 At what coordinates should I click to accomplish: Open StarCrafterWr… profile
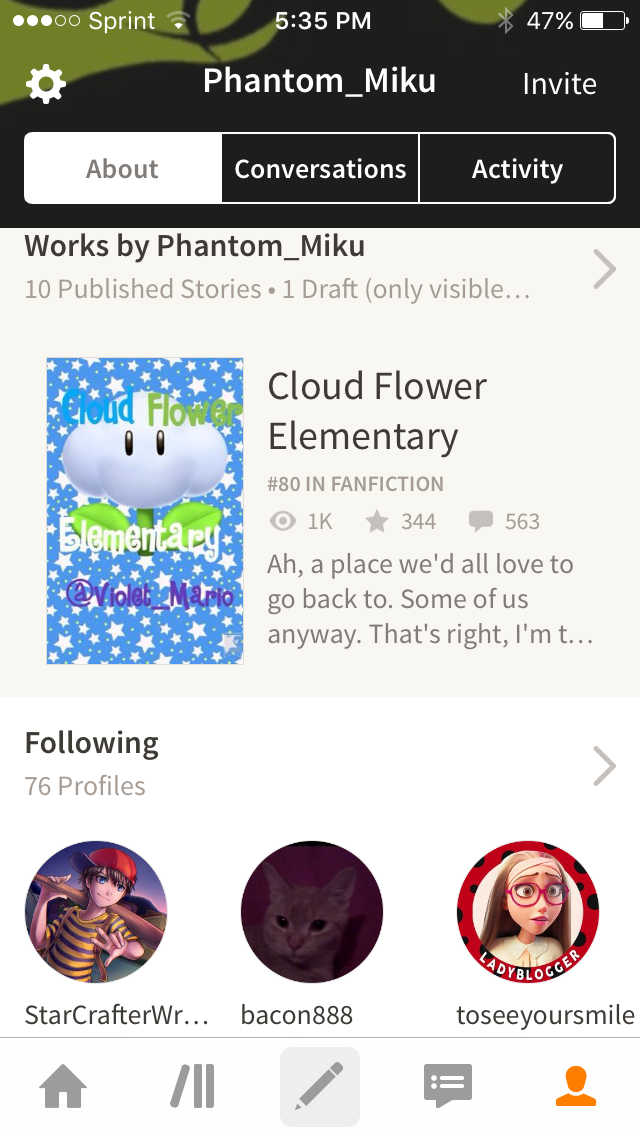click(96, 912)
